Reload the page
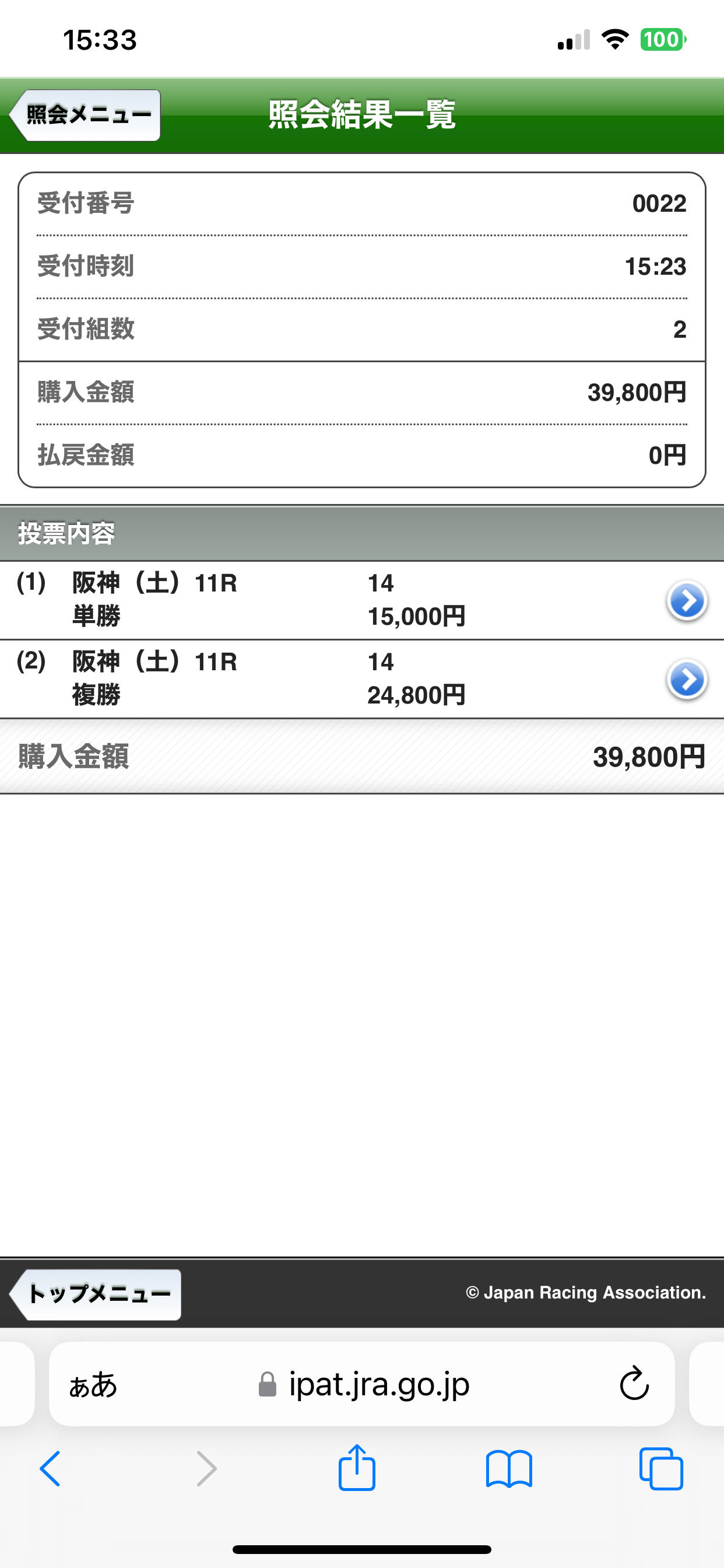724x1568 pixels. (x=633, y=1385)
